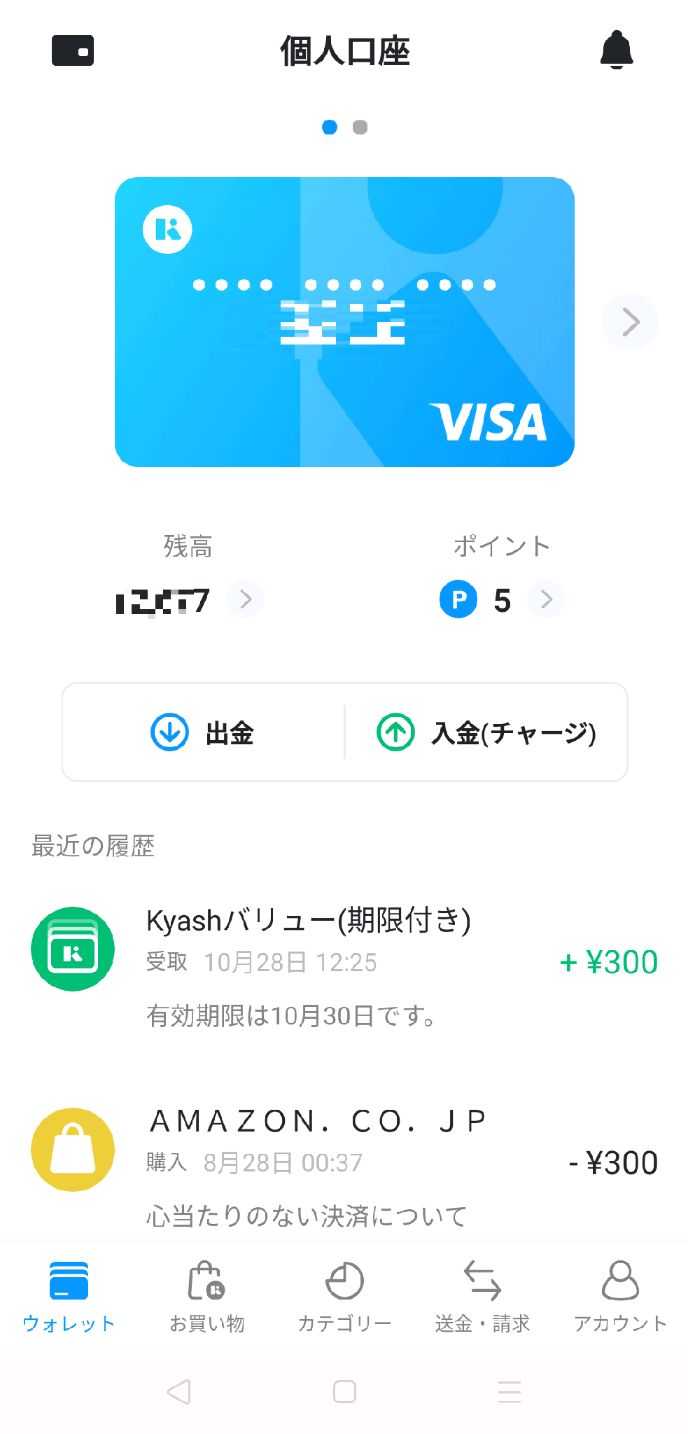Switch to the お買い物 tab
This screenshot has height=1434, width=688.
(207, 1297)
